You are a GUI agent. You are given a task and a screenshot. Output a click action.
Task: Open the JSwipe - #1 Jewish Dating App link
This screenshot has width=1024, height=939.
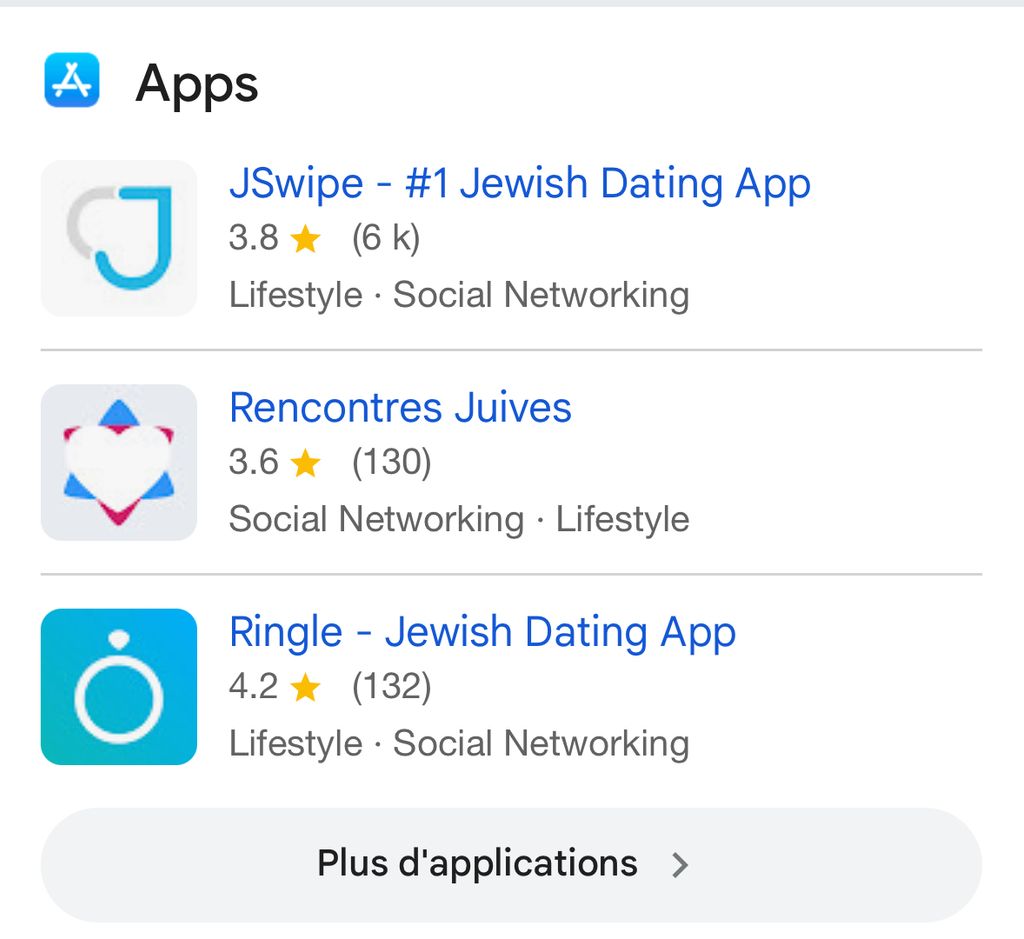coord(519,185)
